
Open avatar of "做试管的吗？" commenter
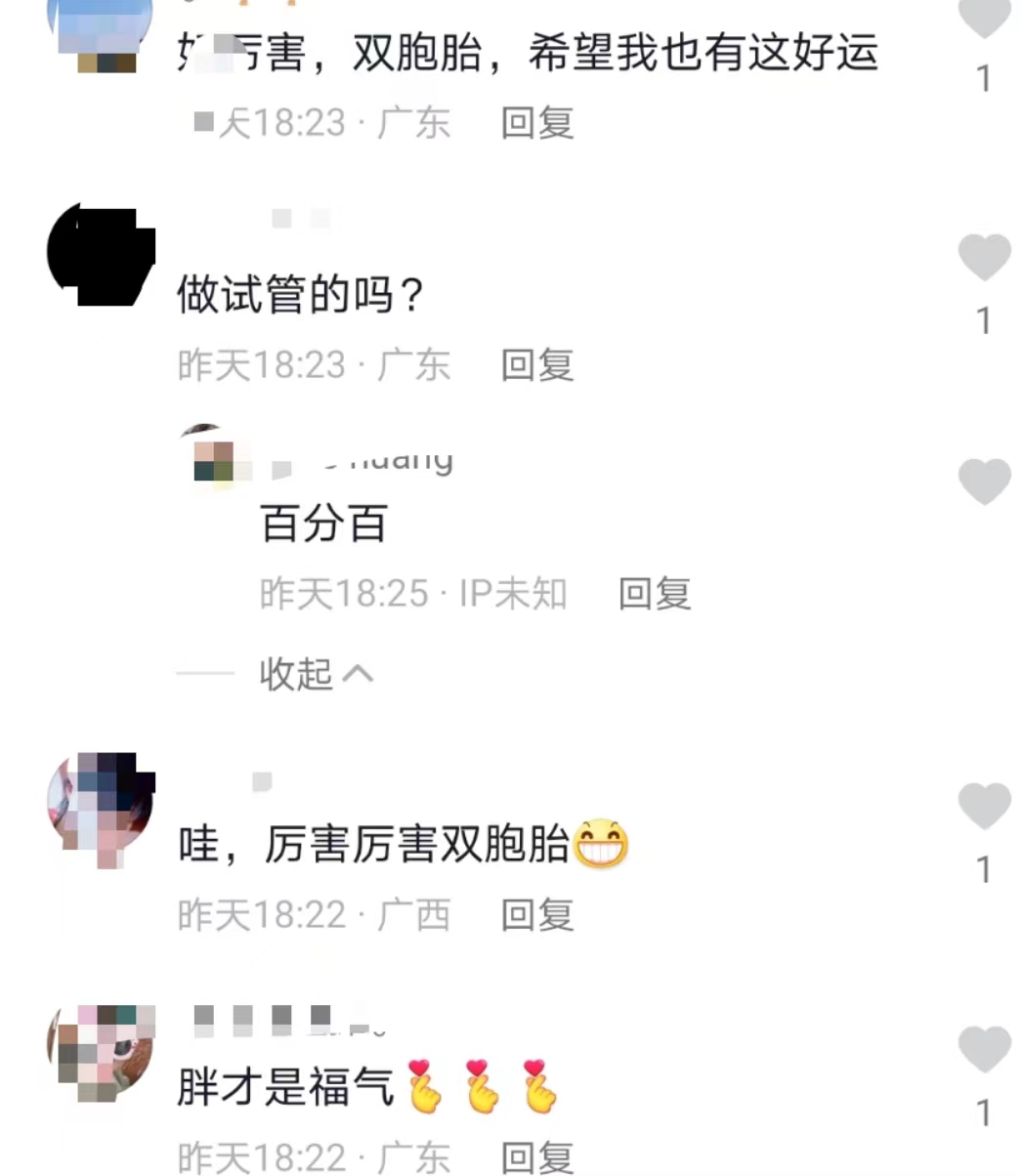pos(101,252)
